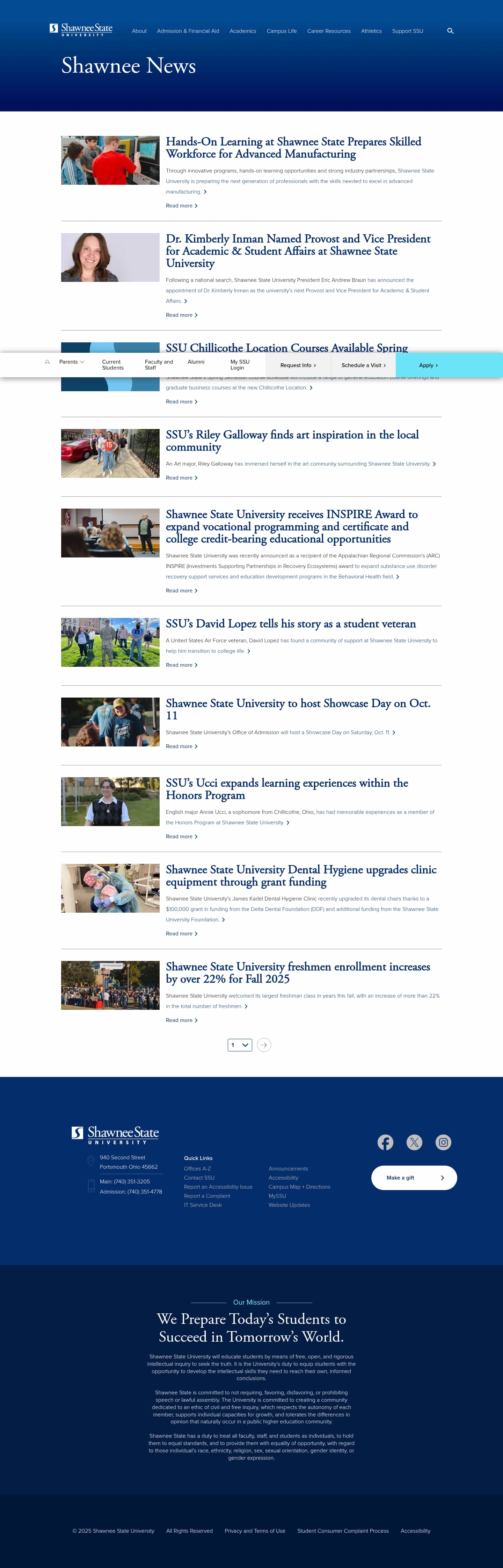503x1568 pixels.
Task: Open SSU Facebook page
Action: click(x=385, y=1143)
